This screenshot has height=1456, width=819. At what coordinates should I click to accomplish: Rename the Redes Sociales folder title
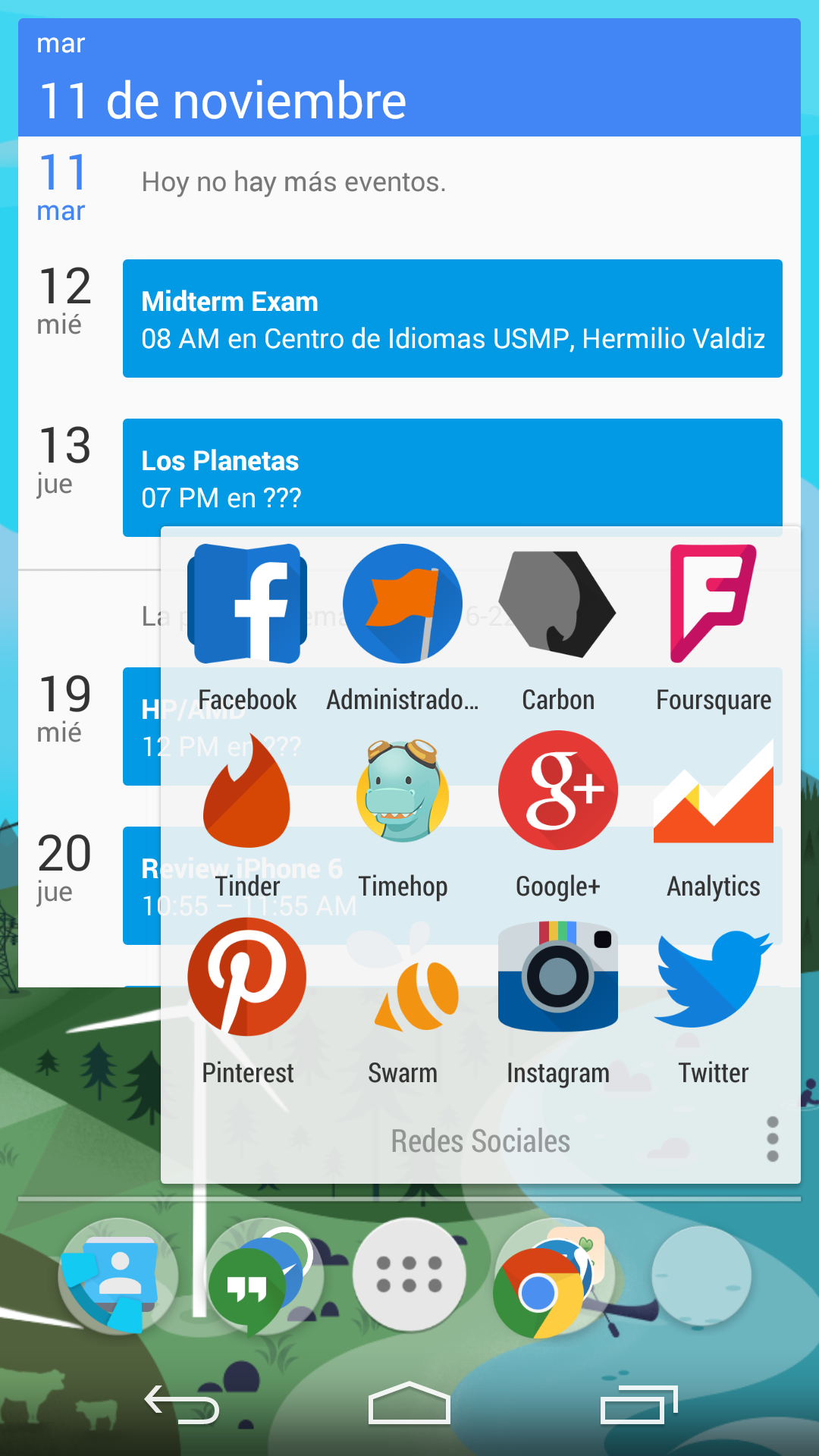(x=480, y=1141)
